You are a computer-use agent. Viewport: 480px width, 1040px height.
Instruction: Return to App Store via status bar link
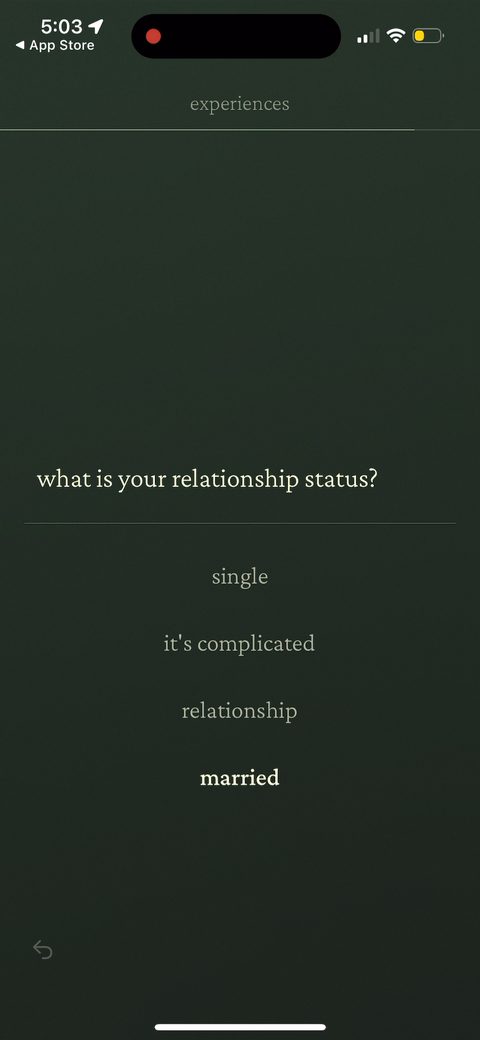(55, 45)
